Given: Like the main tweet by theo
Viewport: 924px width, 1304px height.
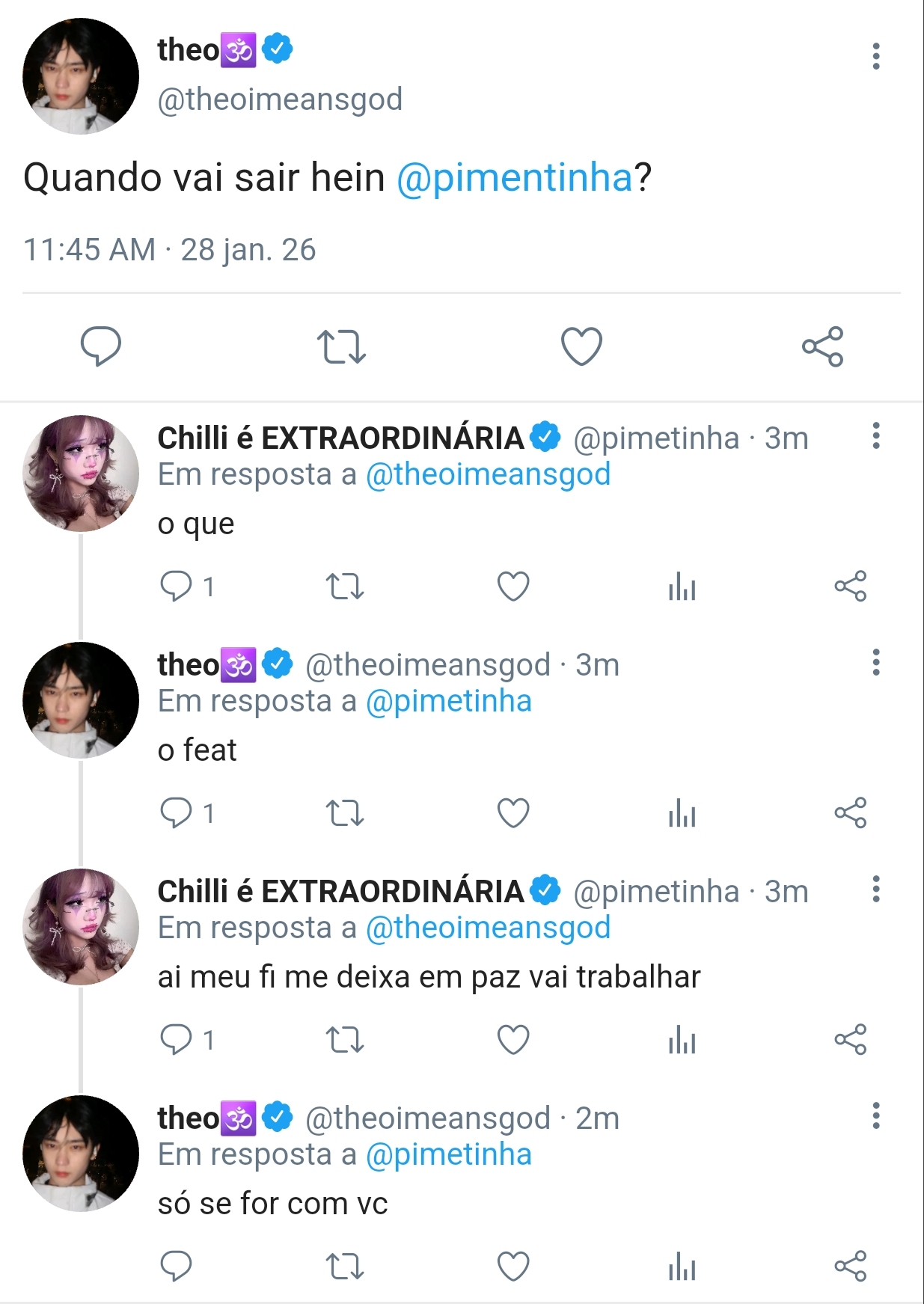Looking at the screenshot, I should point(581,346).
